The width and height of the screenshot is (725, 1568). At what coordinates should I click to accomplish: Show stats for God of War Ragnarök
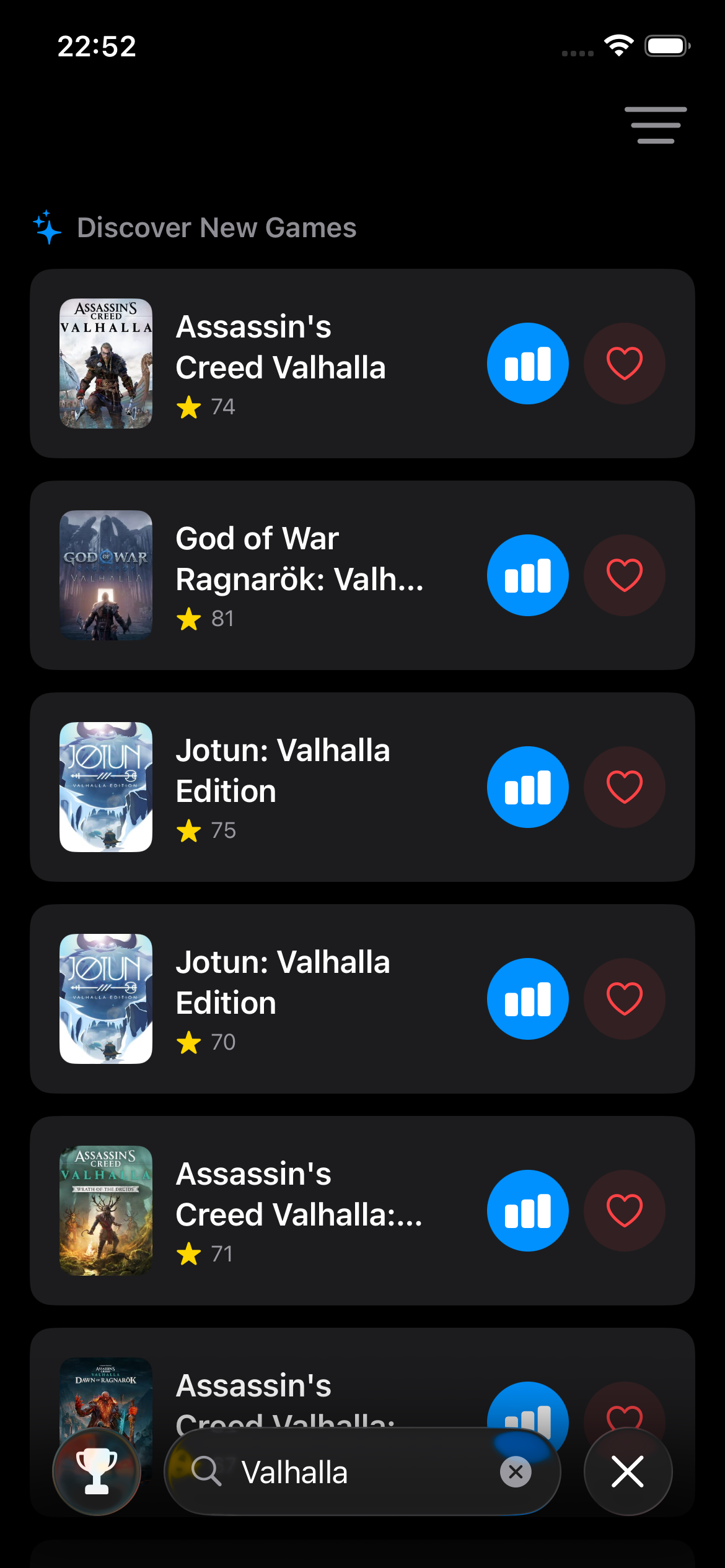coord(527,575)
